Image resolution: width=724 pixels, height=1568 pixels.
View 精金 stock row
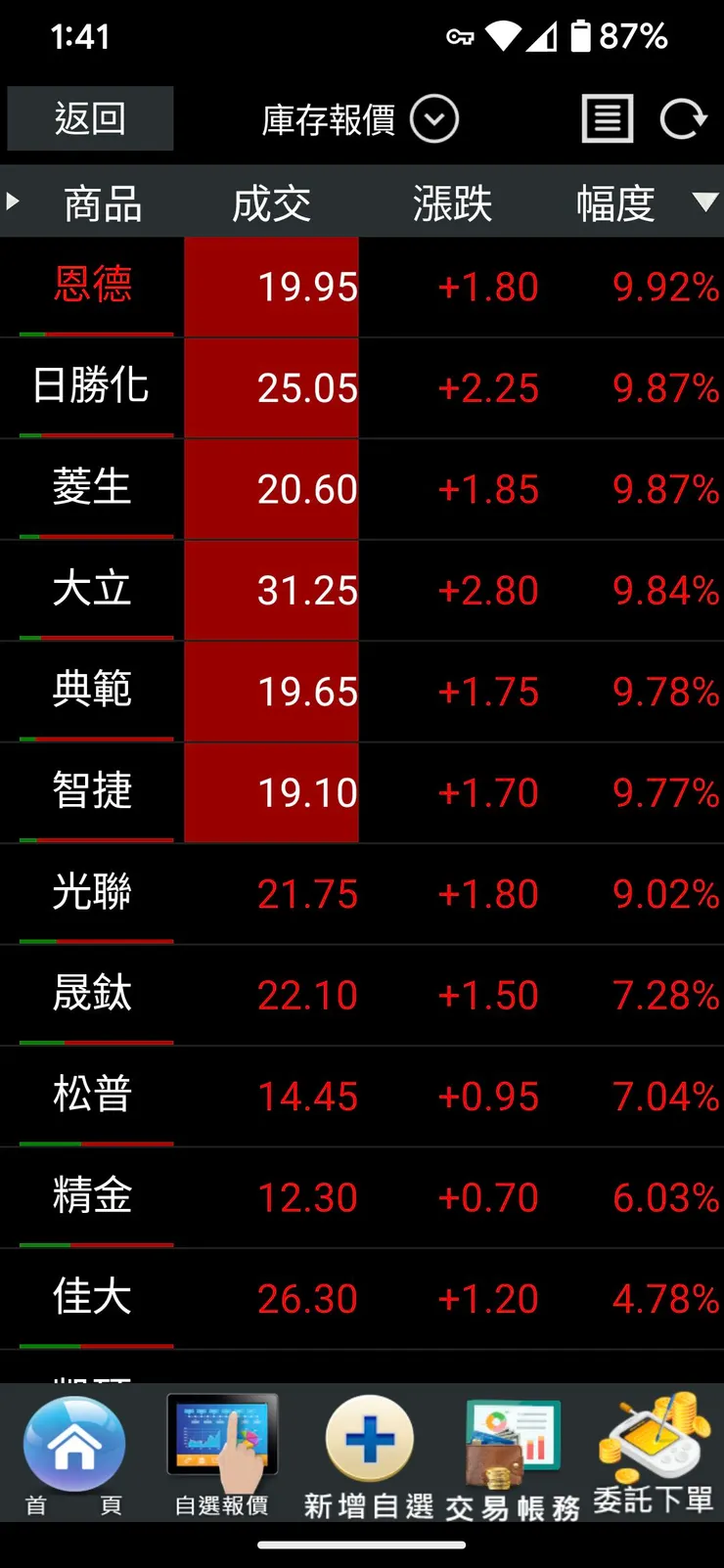coord(92,1196)
